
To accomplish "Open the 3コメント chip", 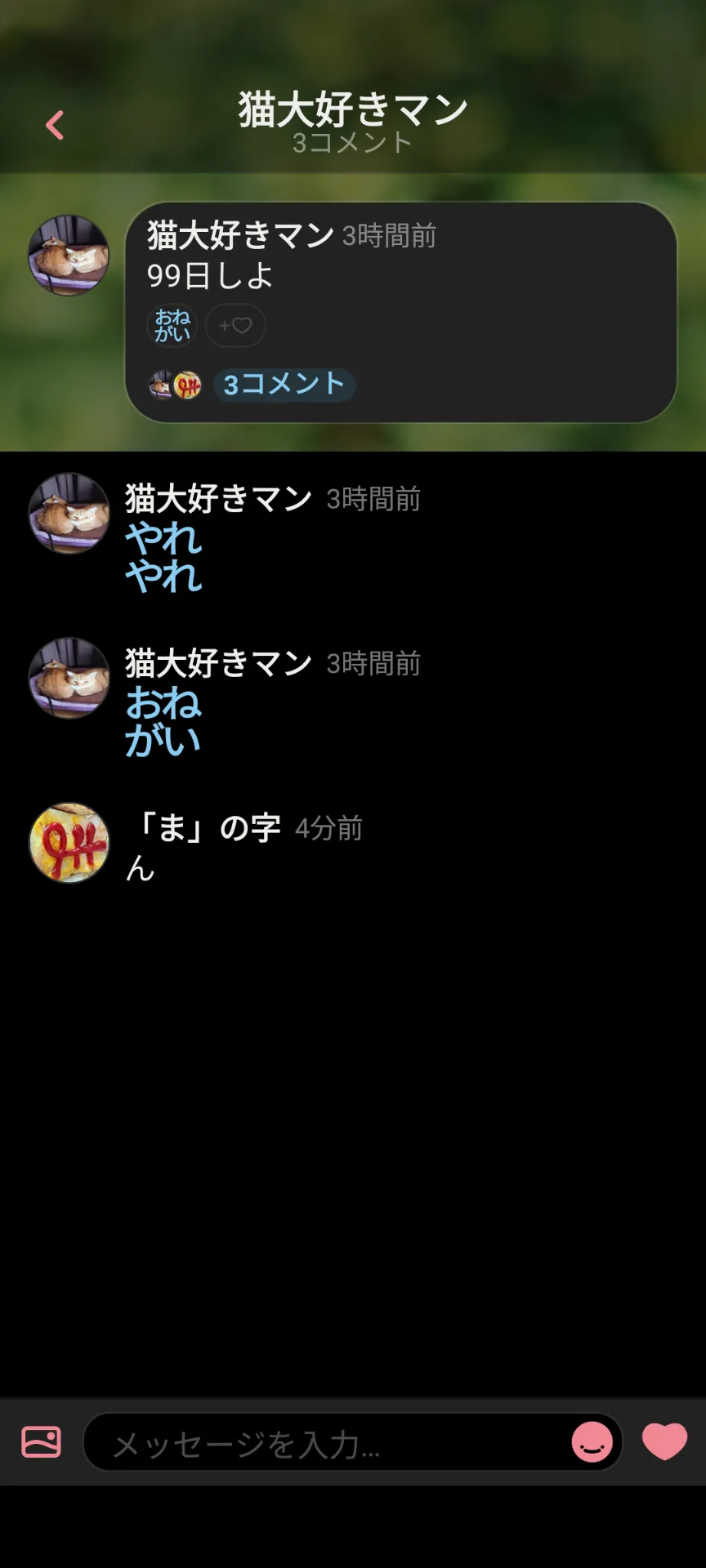I will coord(284,385).
